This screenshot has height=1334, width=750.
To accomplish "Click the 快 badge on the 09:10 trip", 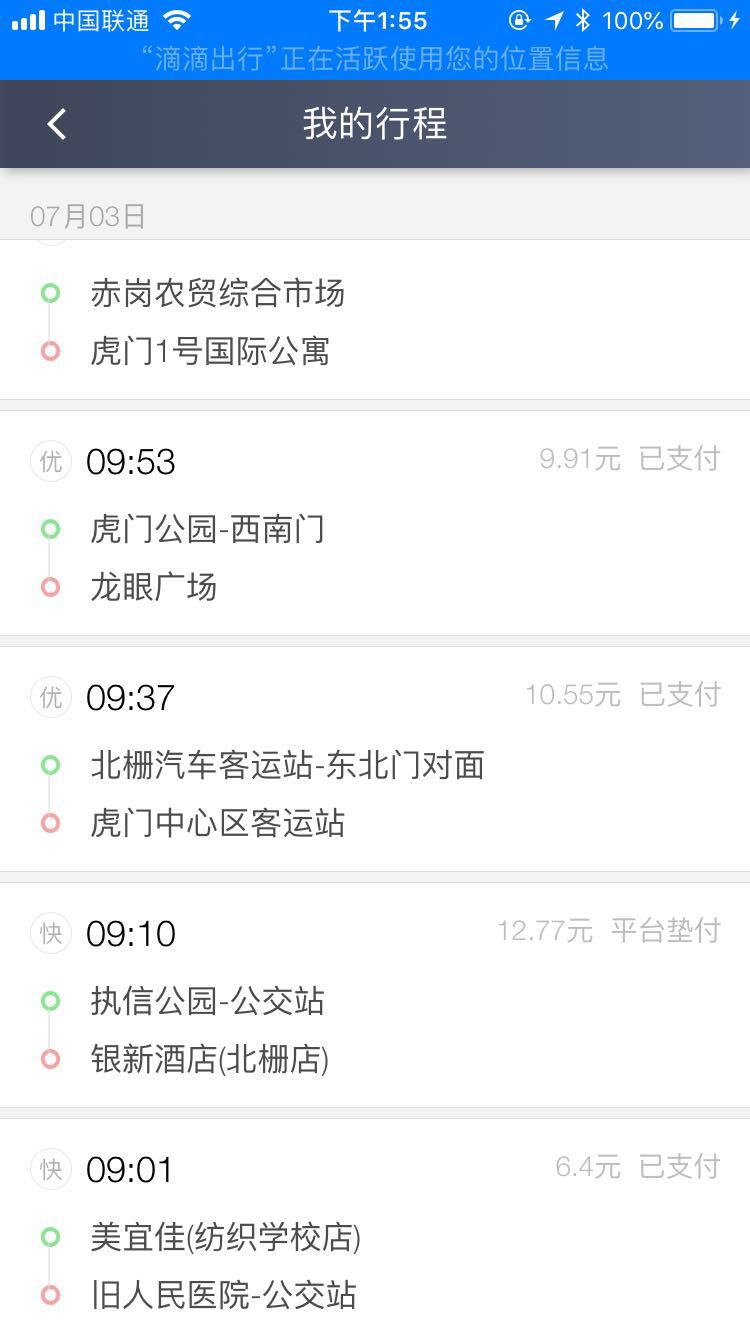I will pyautogui.click(x=51, y=933).
